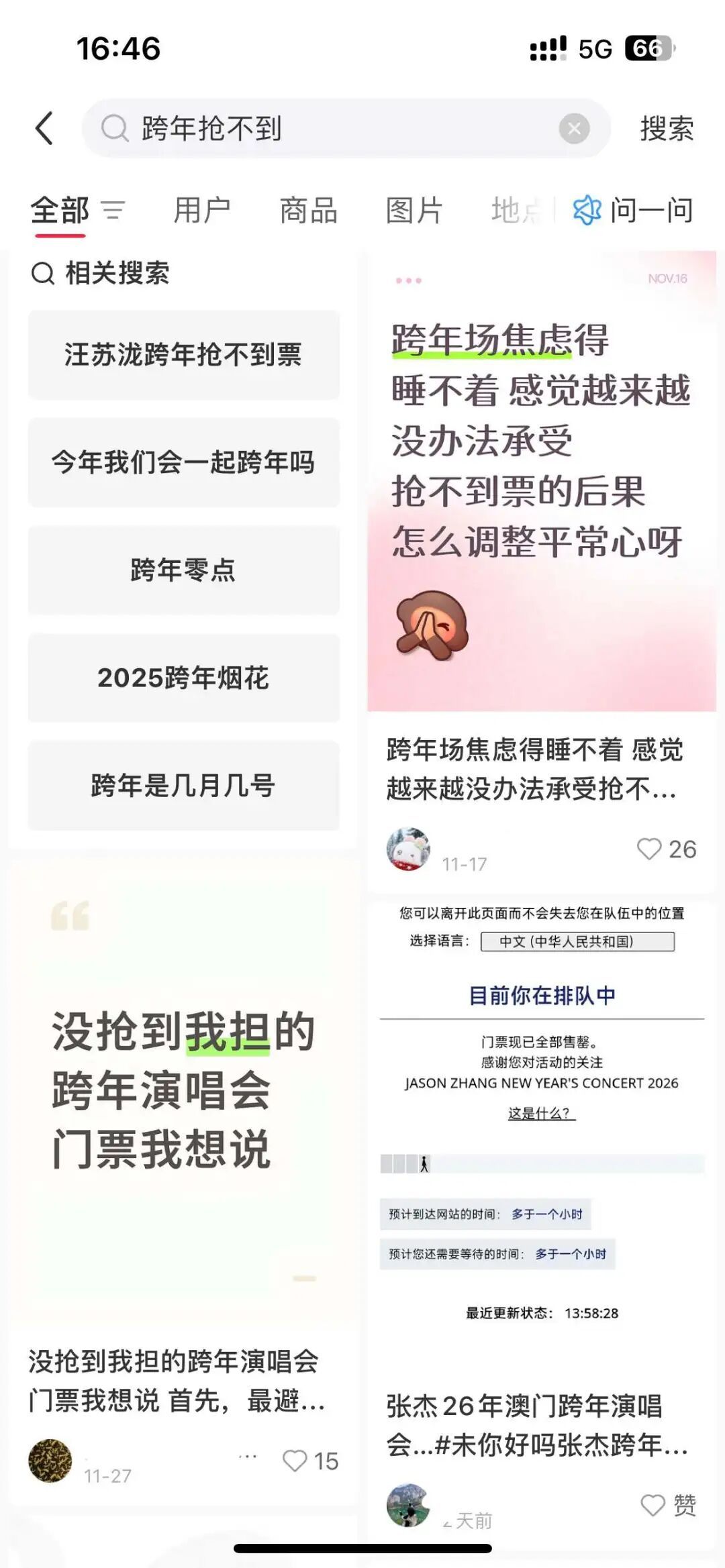Switch to the 图片 tab

coord(414,211)
